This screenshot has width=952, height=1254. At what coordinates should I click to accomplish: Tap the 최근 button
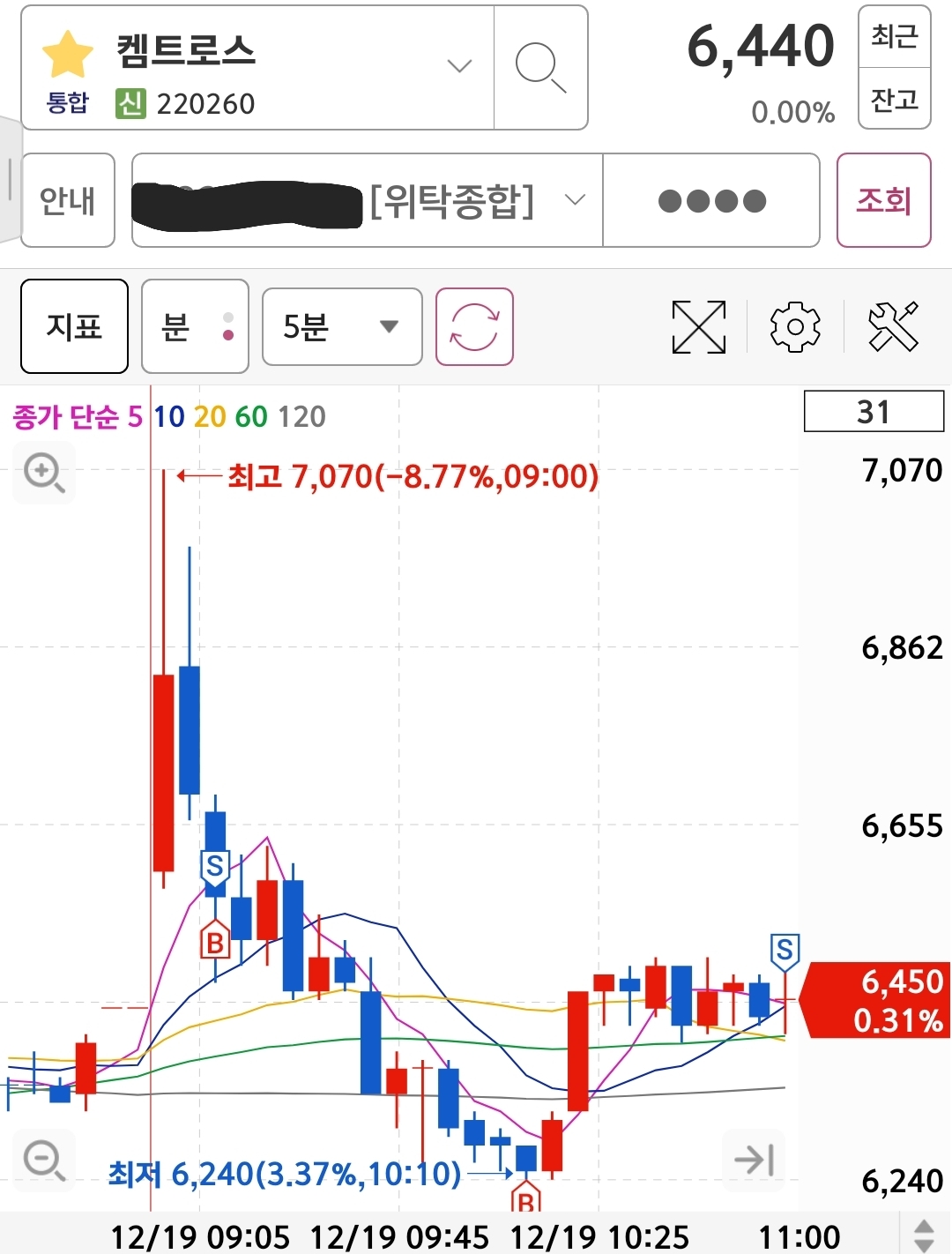(894, 37)
